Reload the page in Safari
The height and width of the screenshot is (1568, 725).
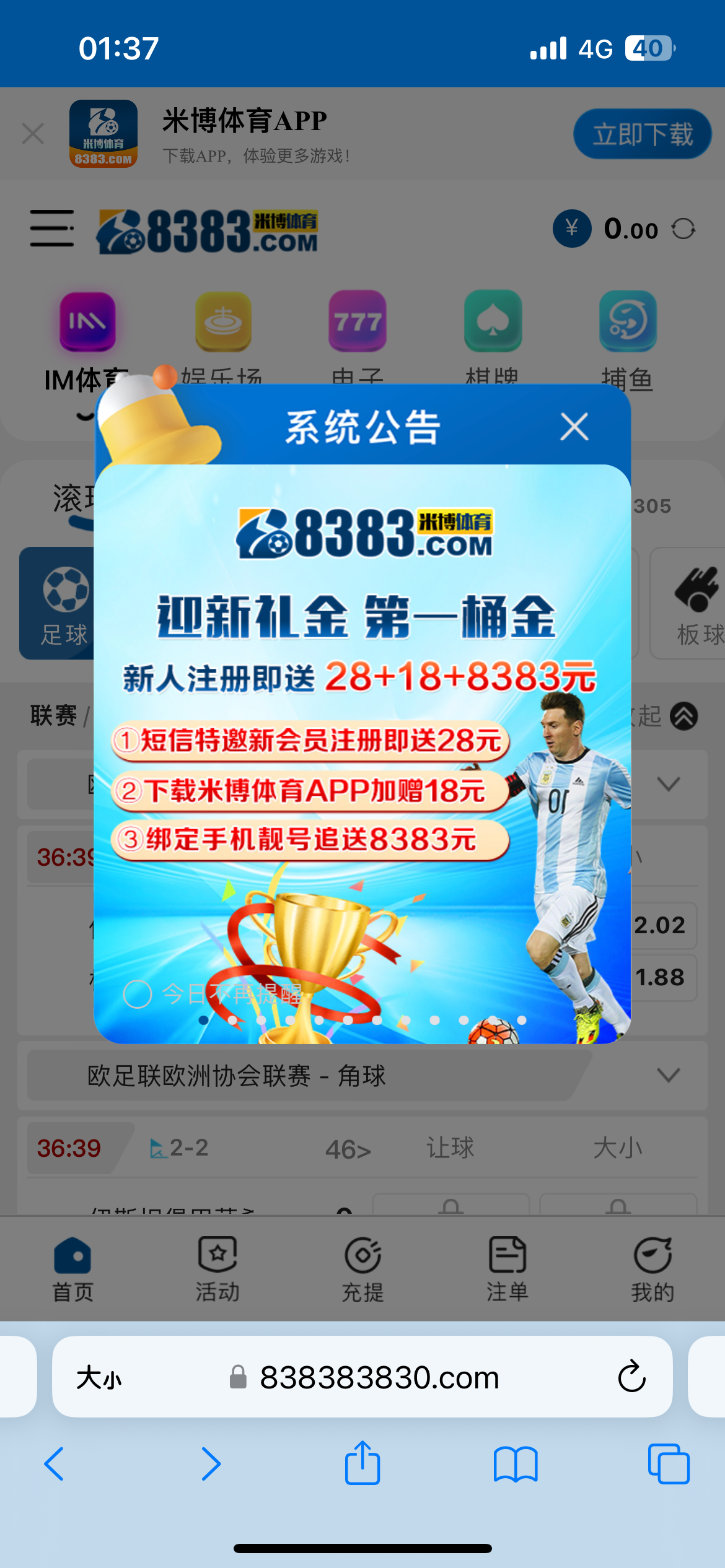[631, 1377]
